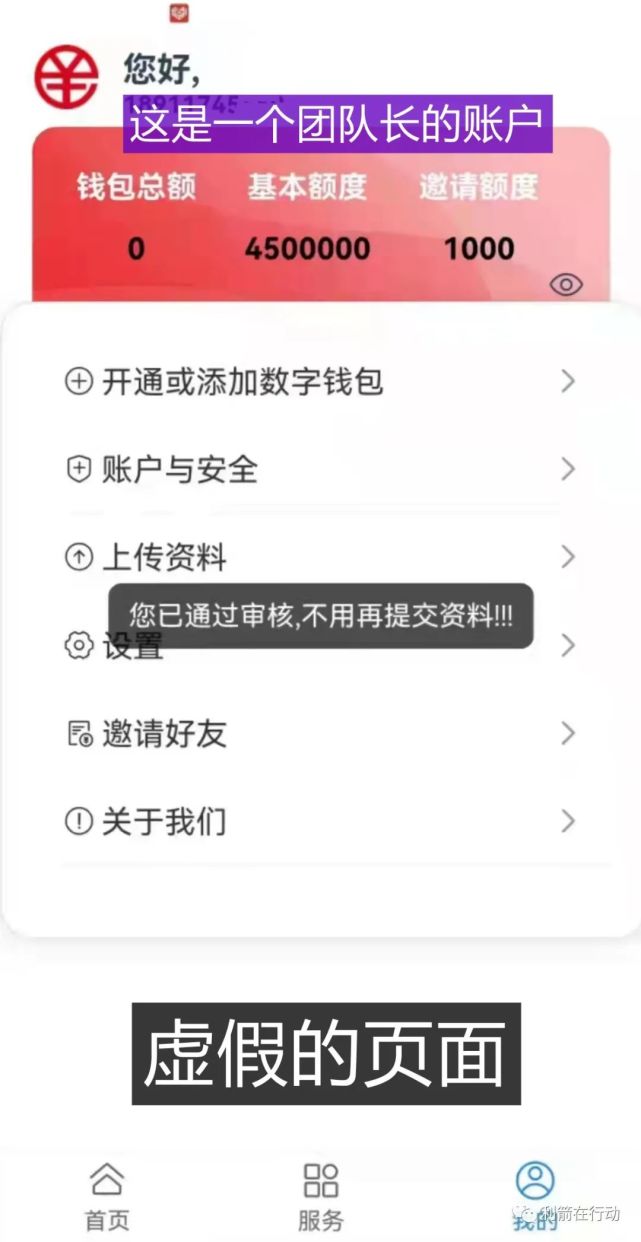Toggle the eye icon to hide balances
641x1242 pixels.
pyautogui.click(x=566, y=285)
